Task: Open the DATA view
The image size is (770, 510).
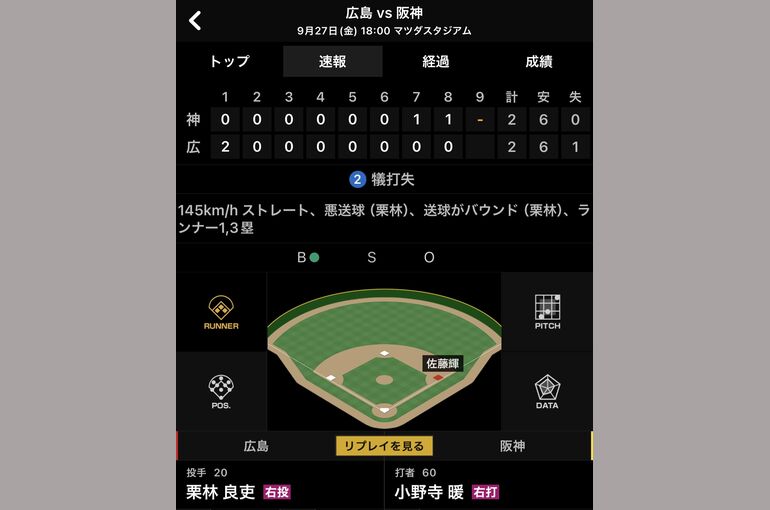Action: tap(547, 391)
